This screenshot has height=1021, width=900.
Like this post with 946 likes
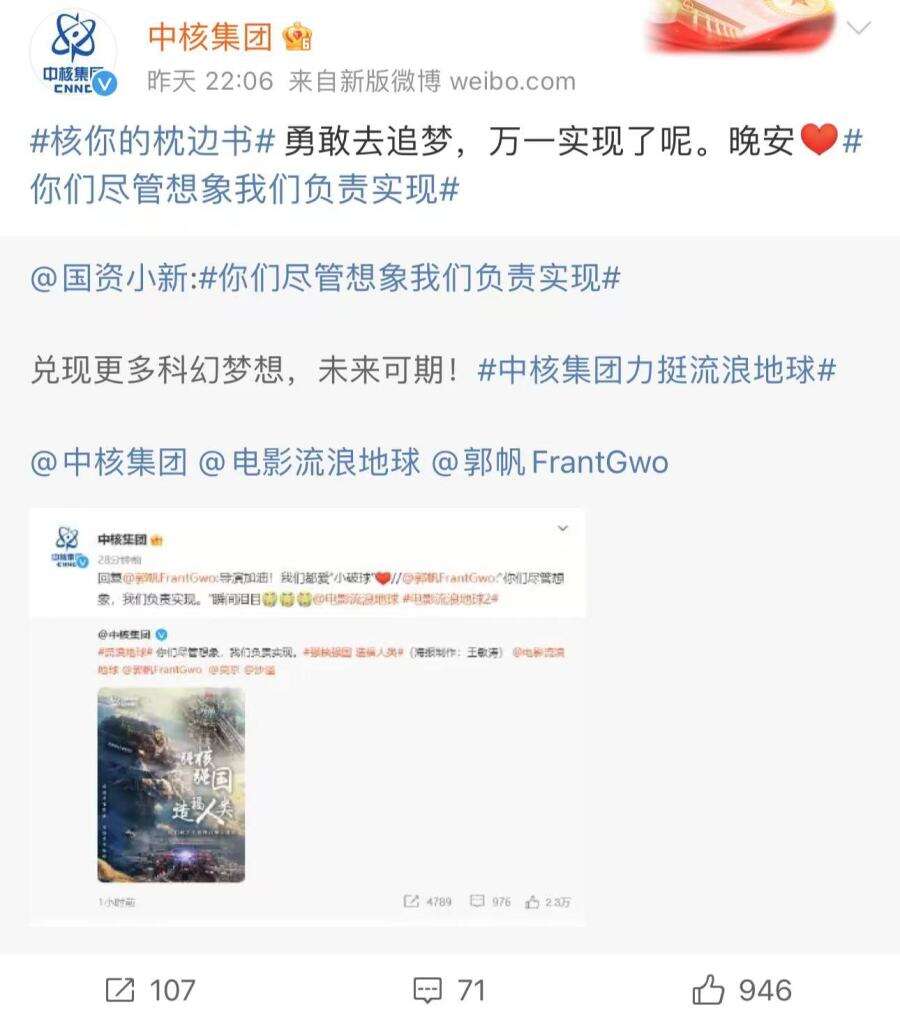741,990
